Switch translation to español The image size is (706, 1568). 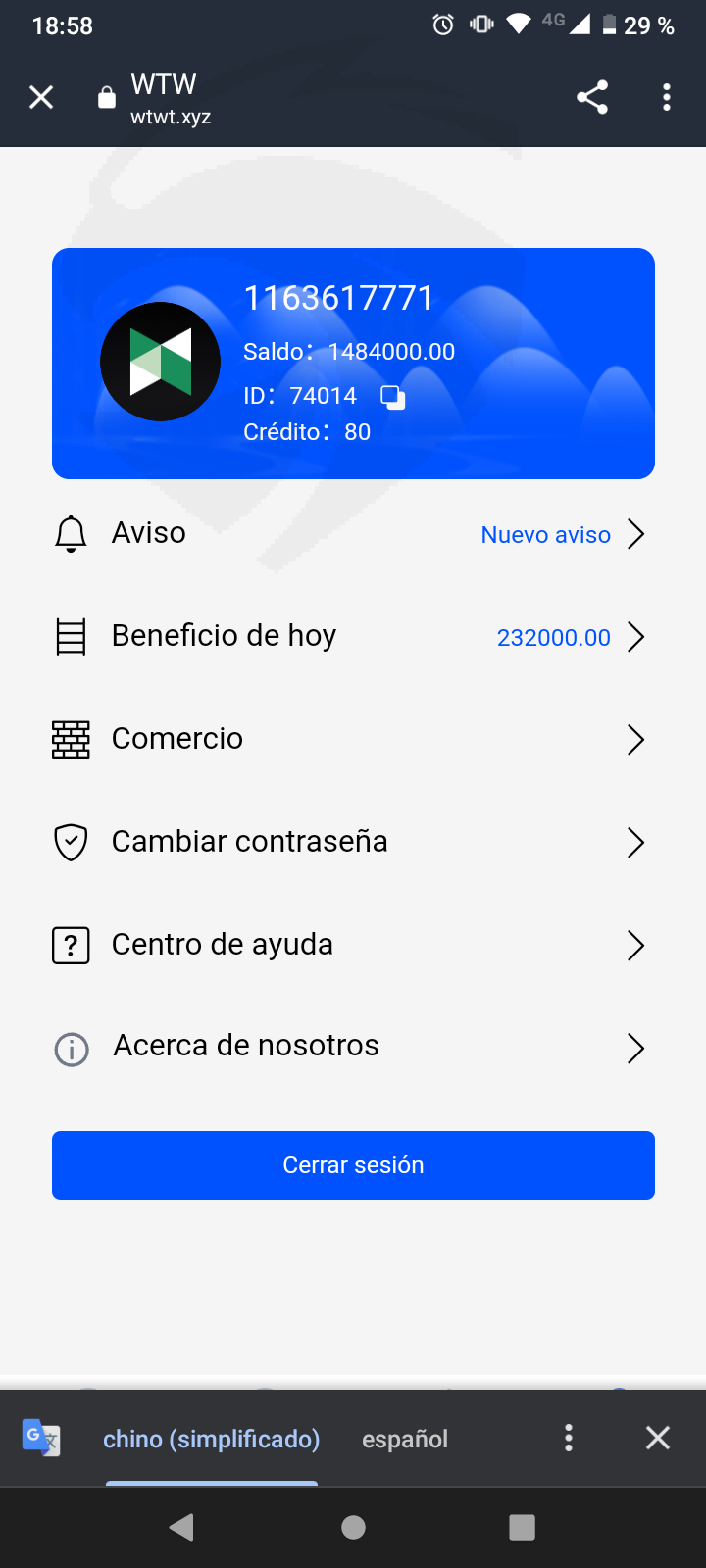[405, 1439]
